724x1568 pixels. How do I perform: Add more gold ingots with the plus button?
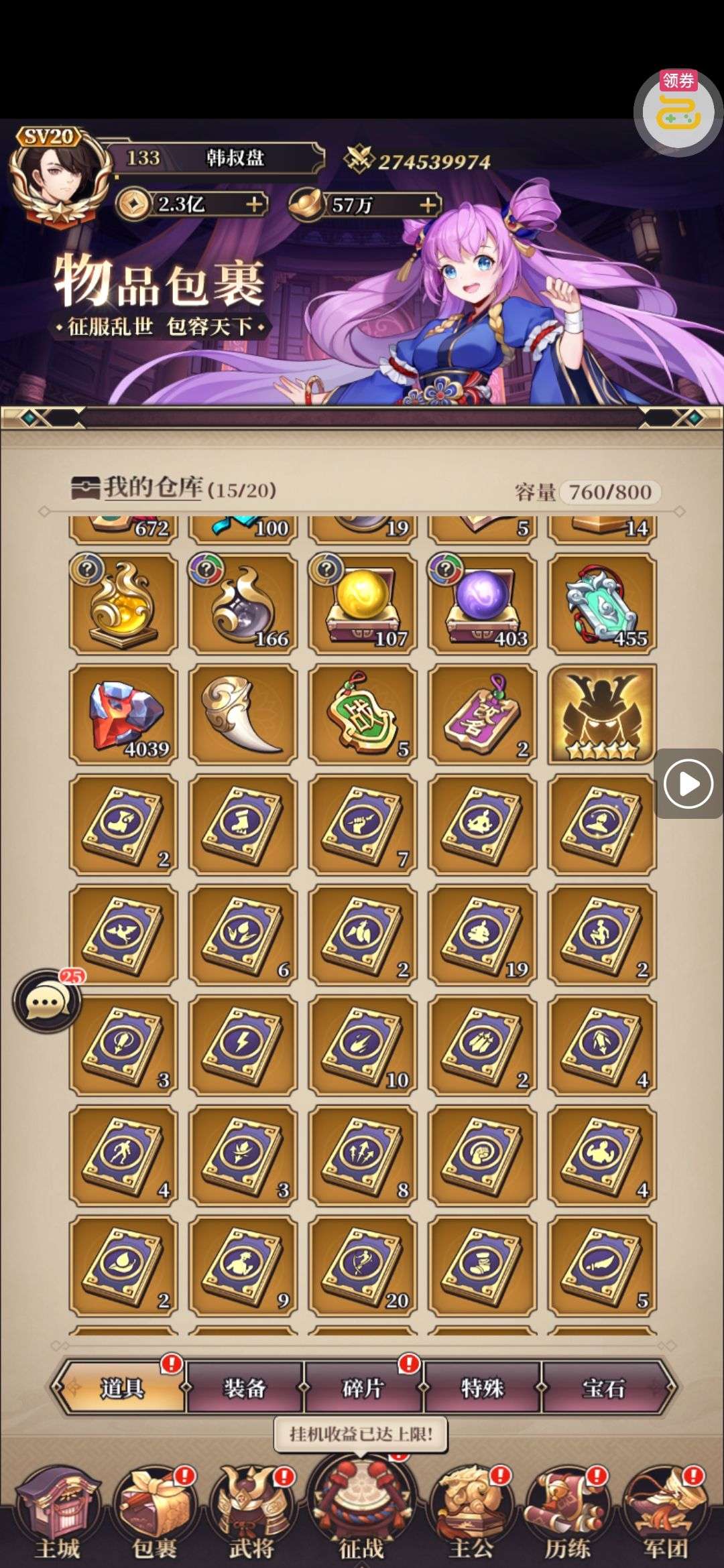tap(427, 204)
